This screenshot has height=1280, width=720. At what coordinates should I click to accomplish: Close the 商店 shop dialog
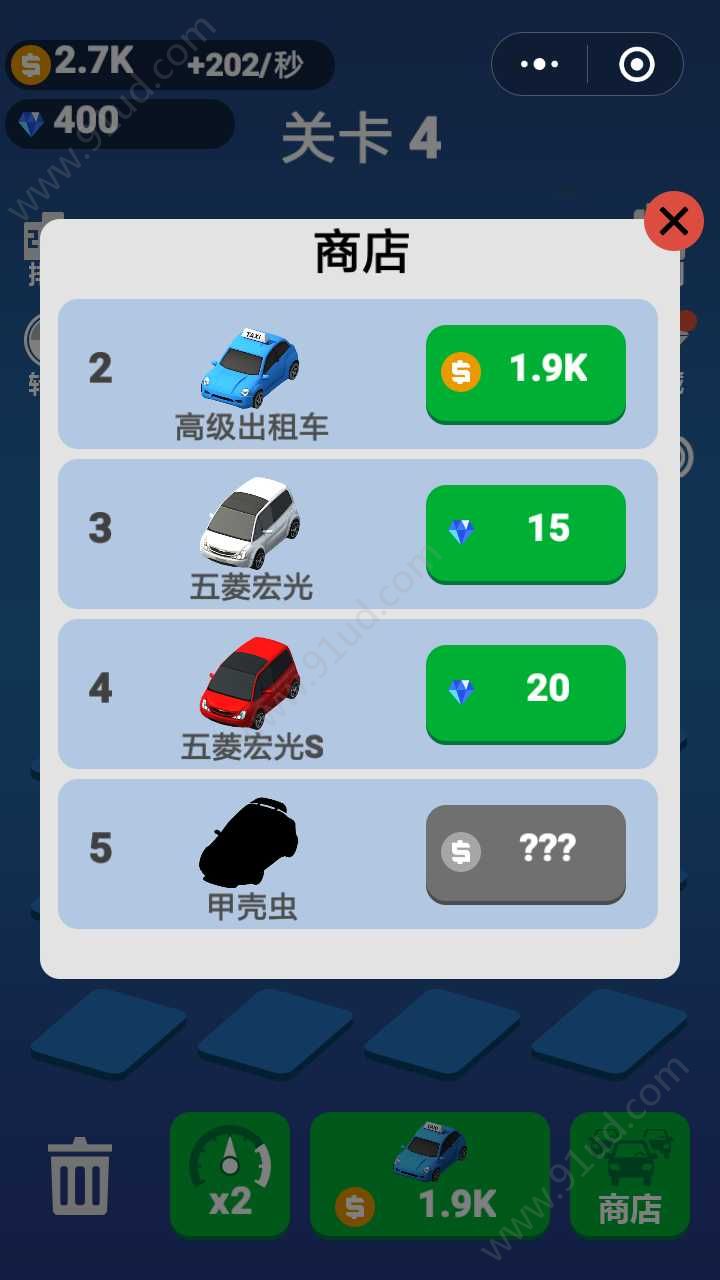673,221
